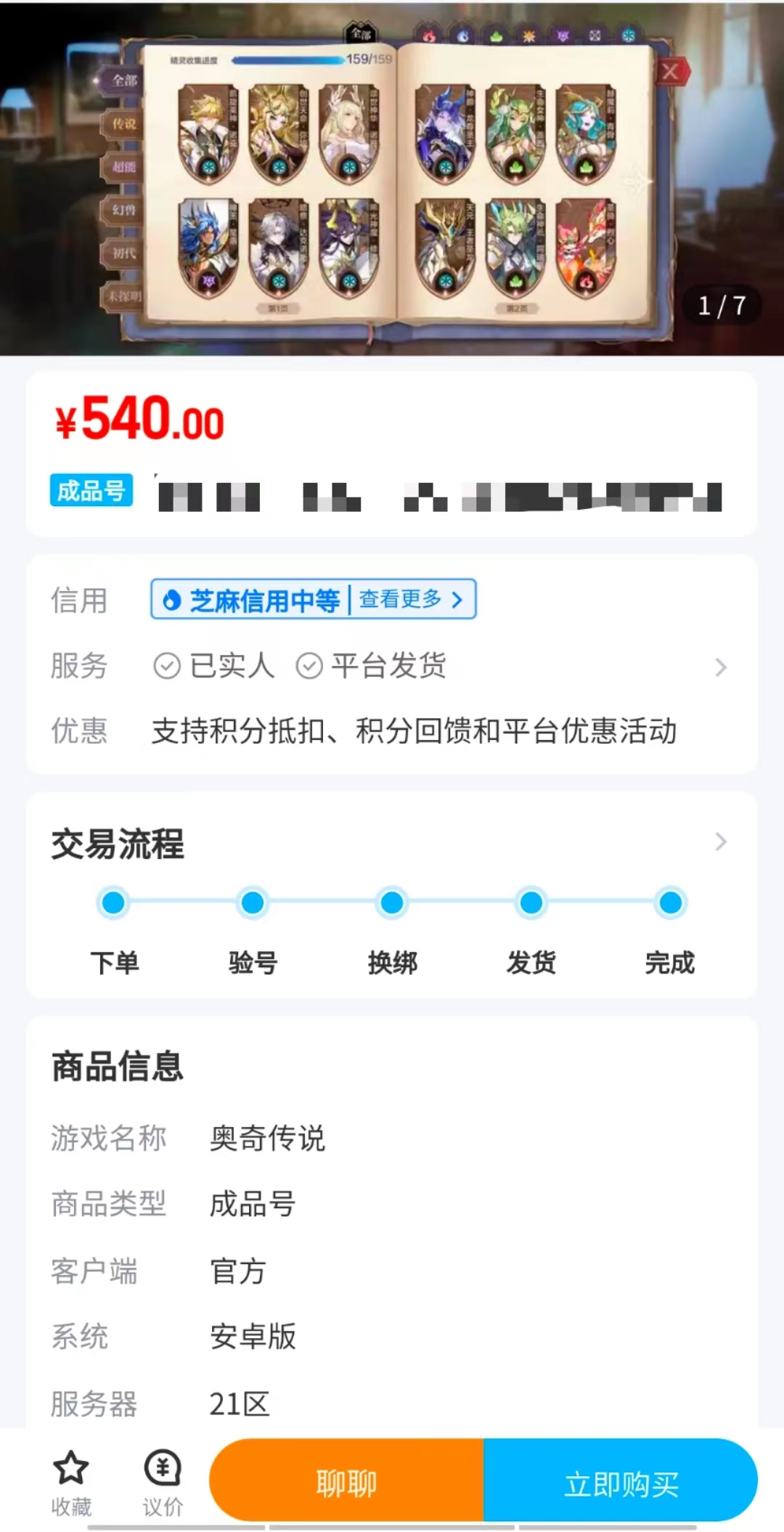Open the 交易流程 details
Screen dimensions: 784x1532
click(x=720, y=842)
